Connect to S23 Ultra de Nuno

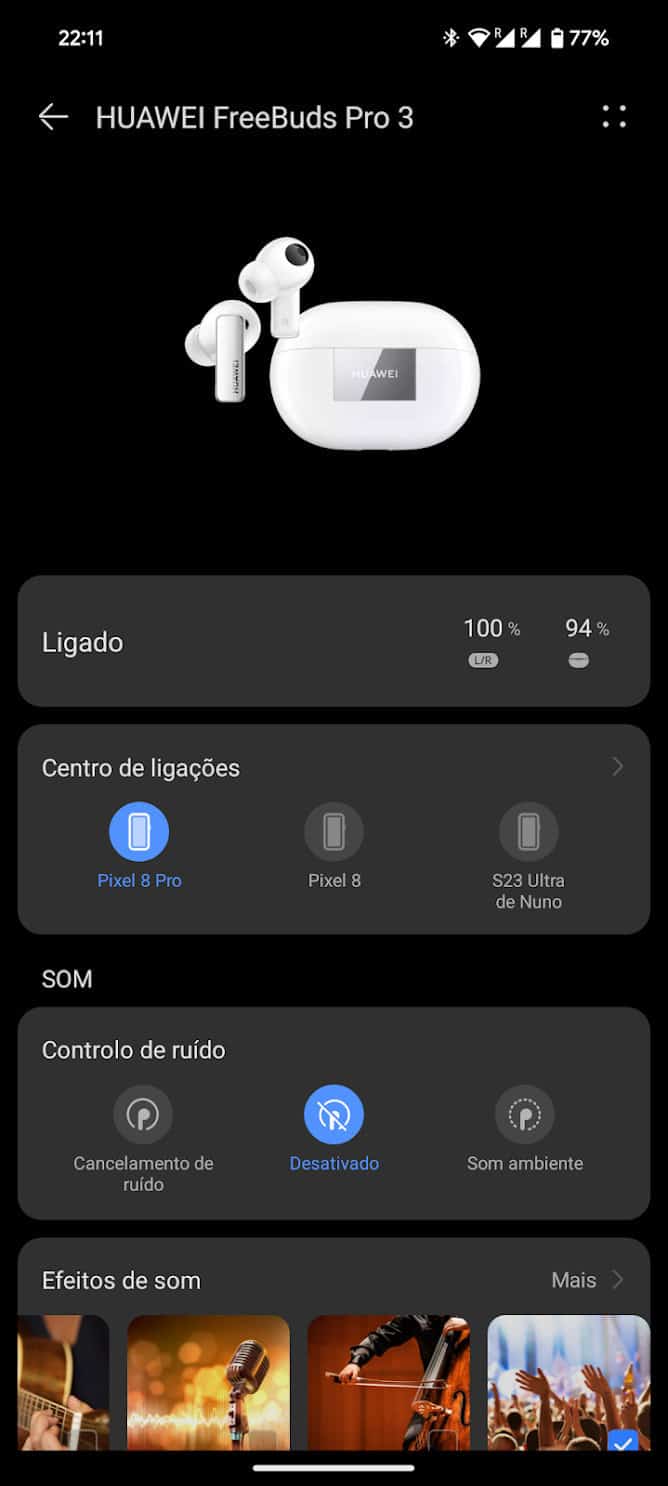point(528,832)
